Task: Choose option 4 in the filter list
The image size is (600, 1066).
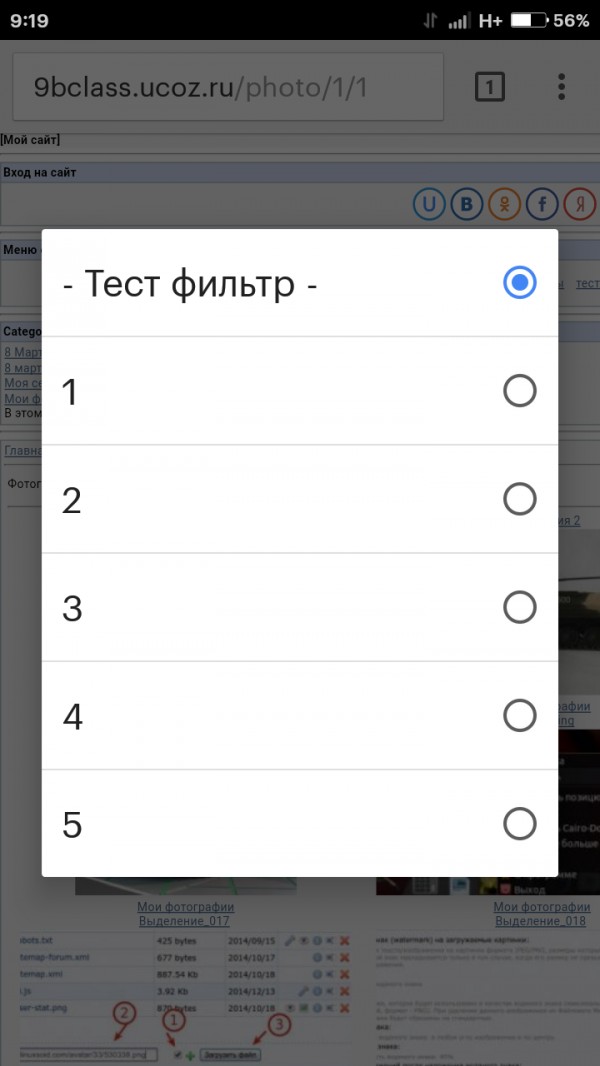Action: [x=300, y=715]
